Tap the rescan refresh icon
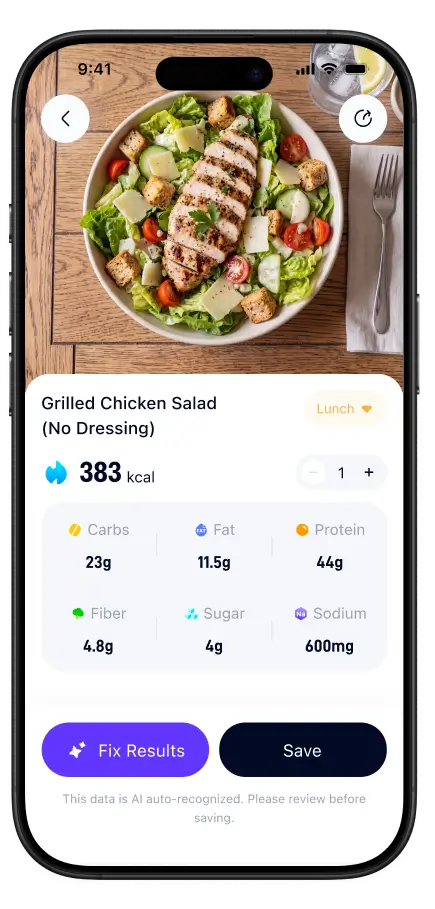435x909 pixels. 363,119
